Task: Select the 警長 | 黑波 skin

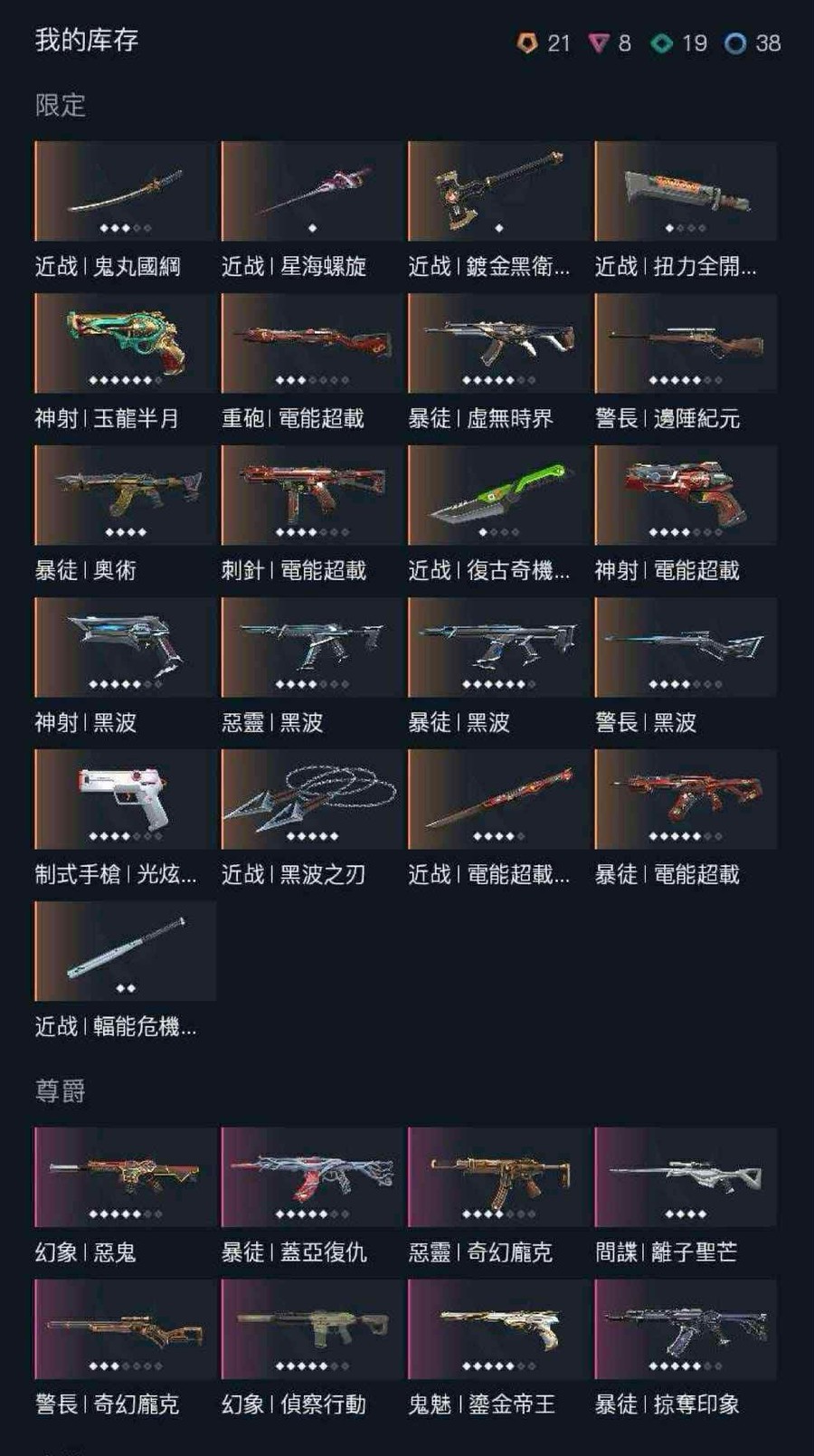Action: point(685,647)
